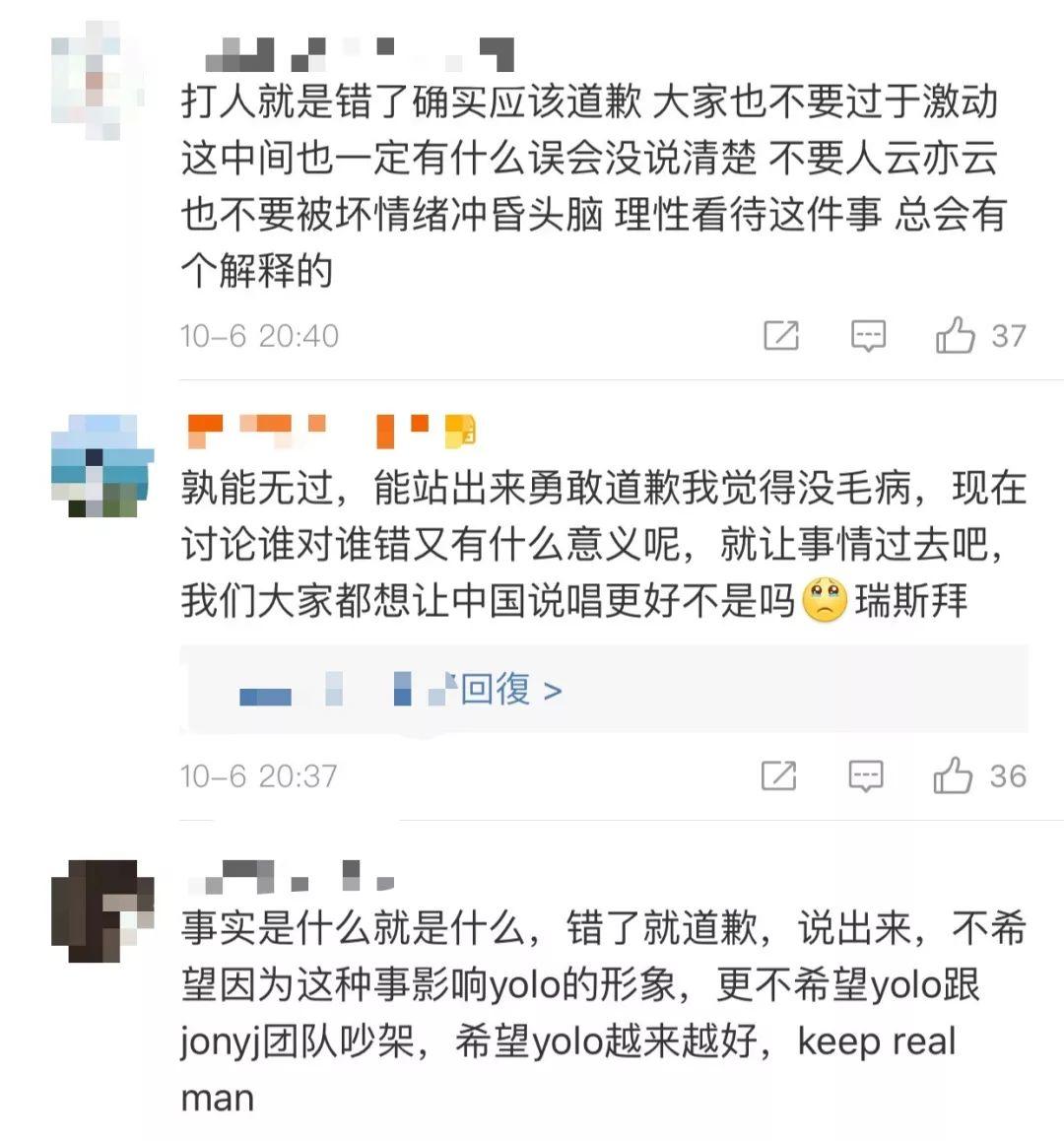Image resolution: width=1064 pixels, height=1141 pixels.
Task: Reply to the comment posted at 10-6 20:40
Action: point(868,336)
